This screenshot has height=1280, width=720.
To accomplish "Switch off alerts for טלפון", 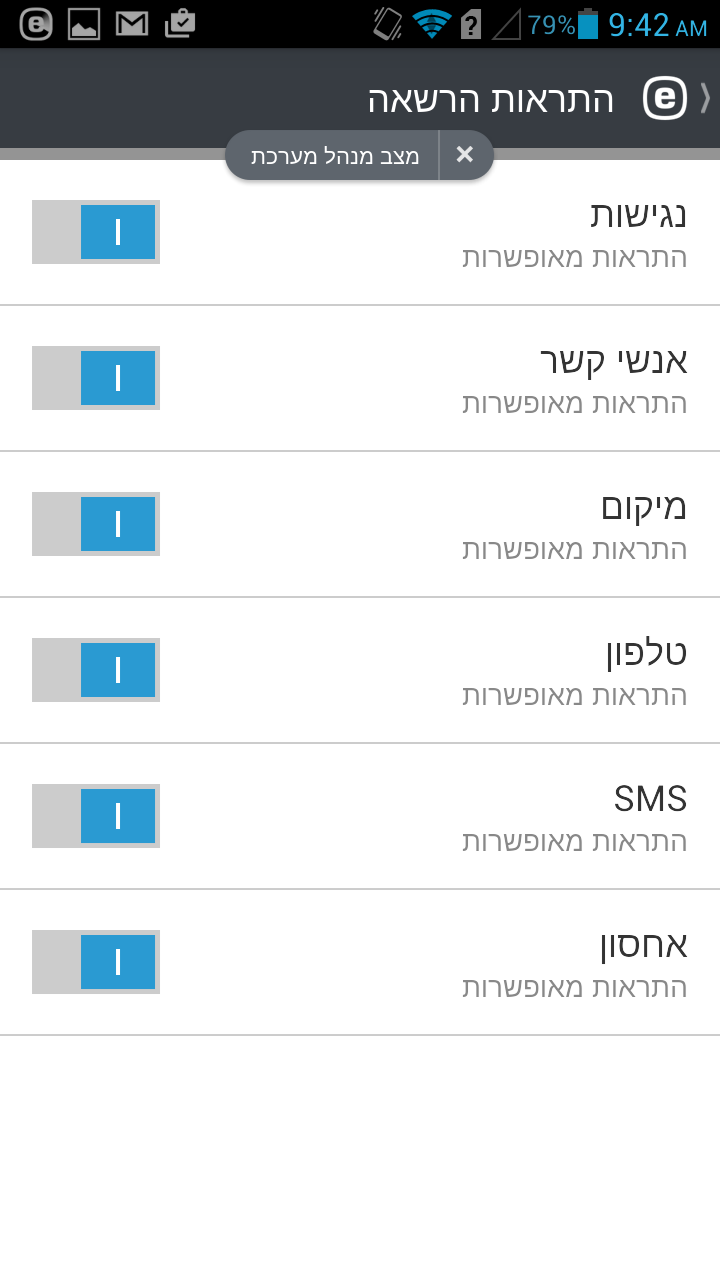I will pos(96,670).
